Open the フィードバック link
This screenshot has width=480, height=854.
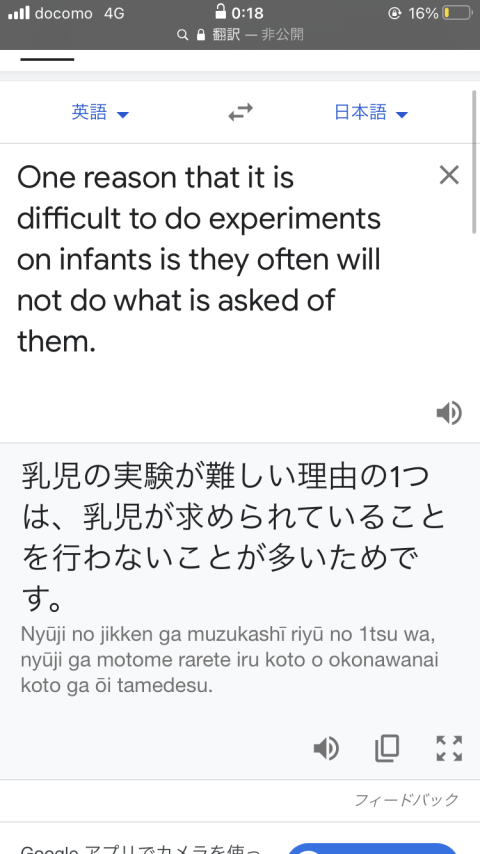click(406, 800)
